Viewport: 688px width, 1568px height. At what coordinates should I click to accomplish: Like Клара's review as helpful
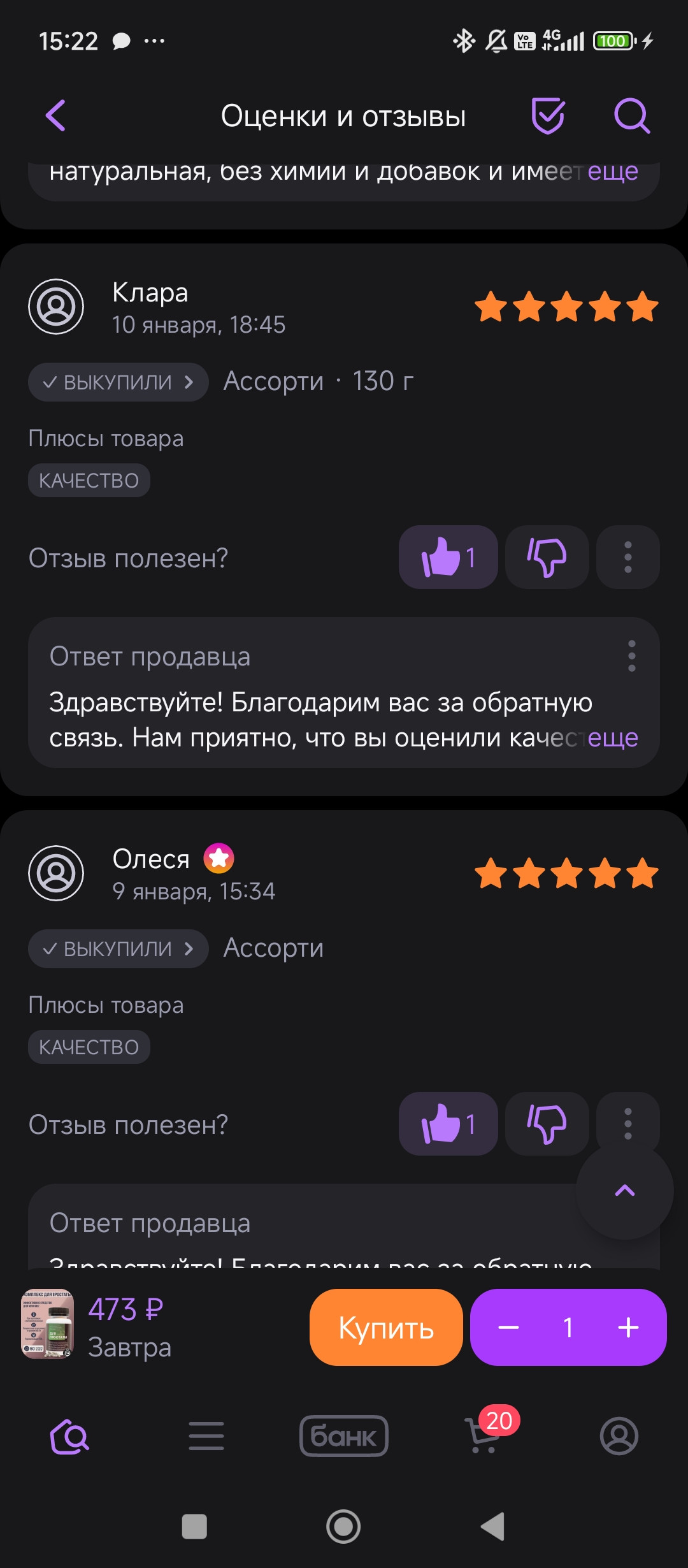(448, 557)
